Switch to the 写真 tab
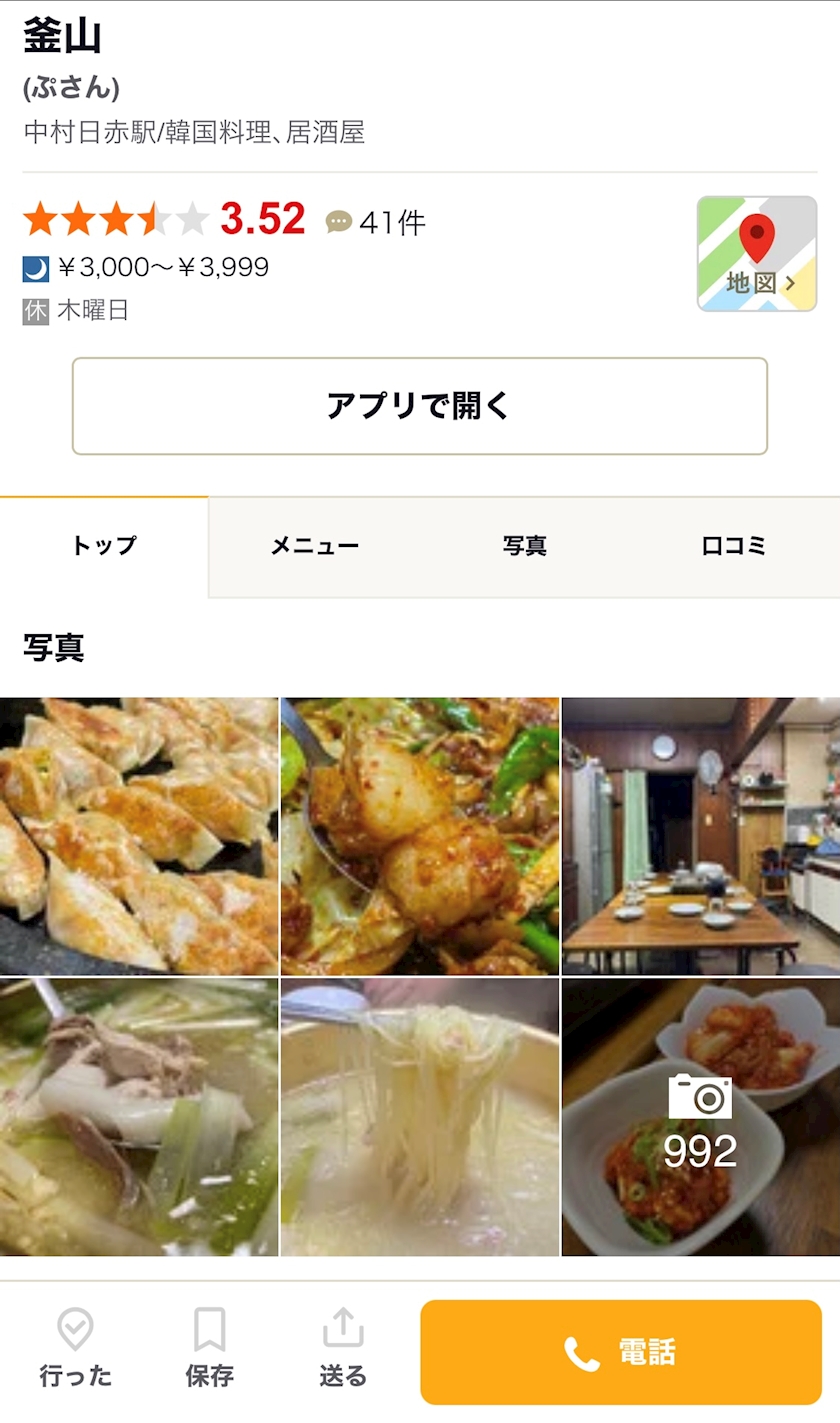This screenshot has height=1423, width=840. click(524, 546)
